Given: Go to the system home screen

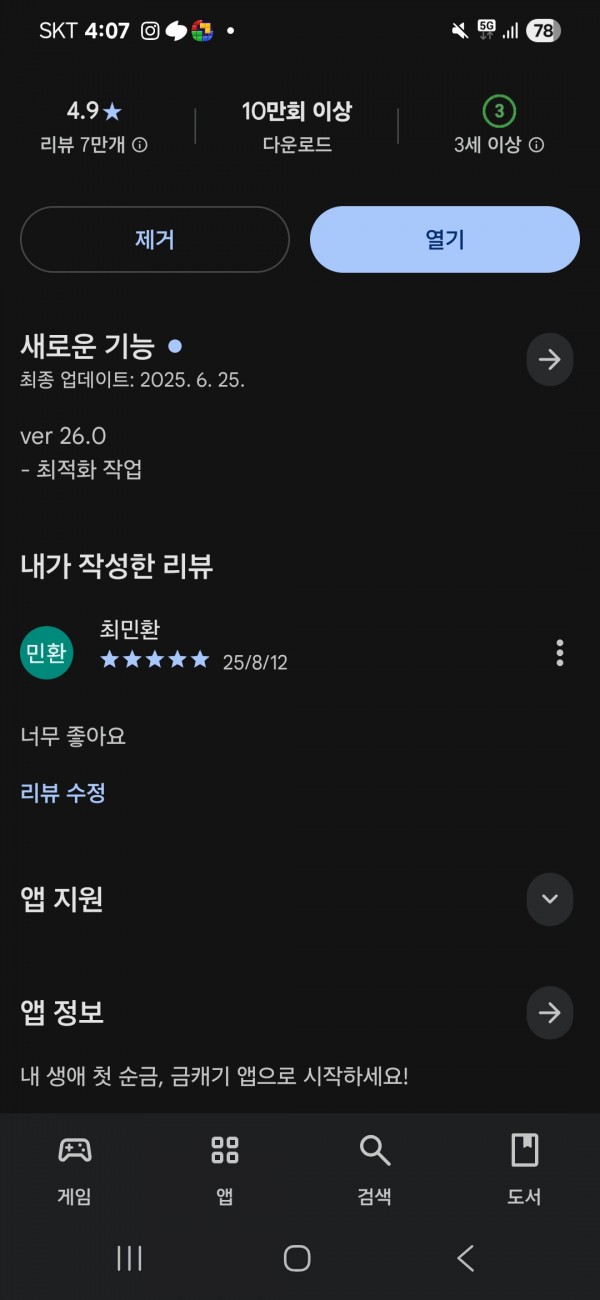Looking at the screenshot, I should click(x=297, y=1258).
